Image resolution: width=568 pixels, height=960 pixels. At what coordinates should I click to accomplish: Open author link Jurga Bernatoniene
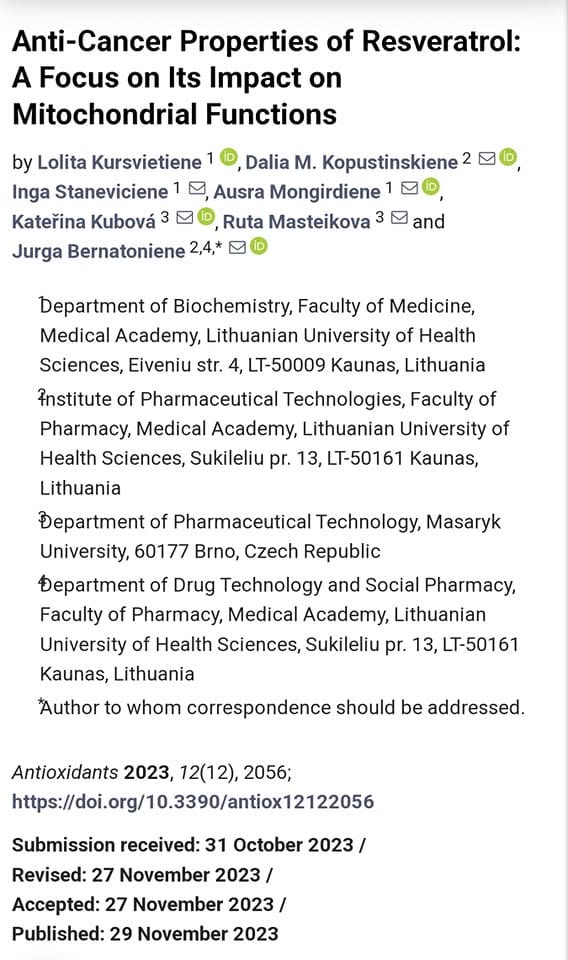[99, 251]
